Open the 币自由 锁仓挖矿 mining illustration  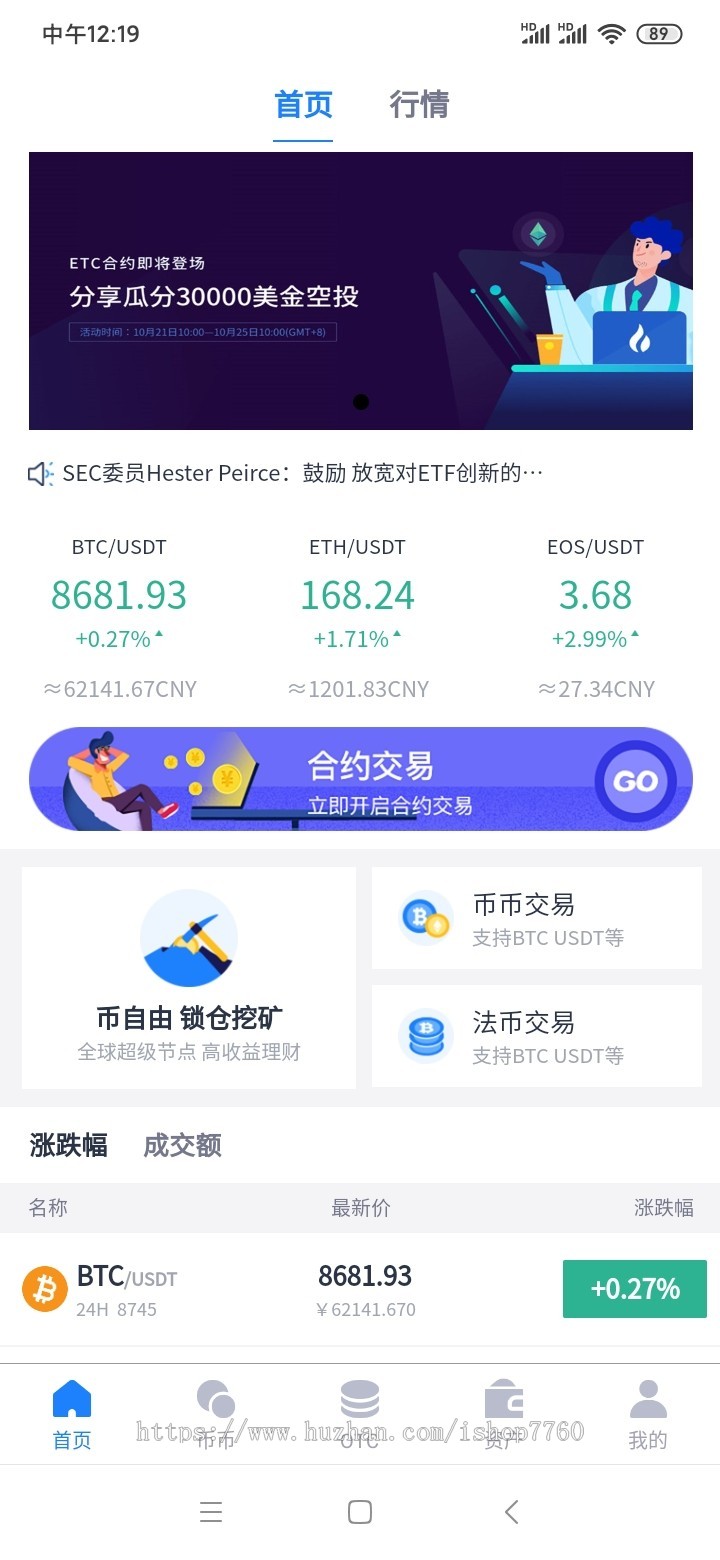(x=188, y=937)
